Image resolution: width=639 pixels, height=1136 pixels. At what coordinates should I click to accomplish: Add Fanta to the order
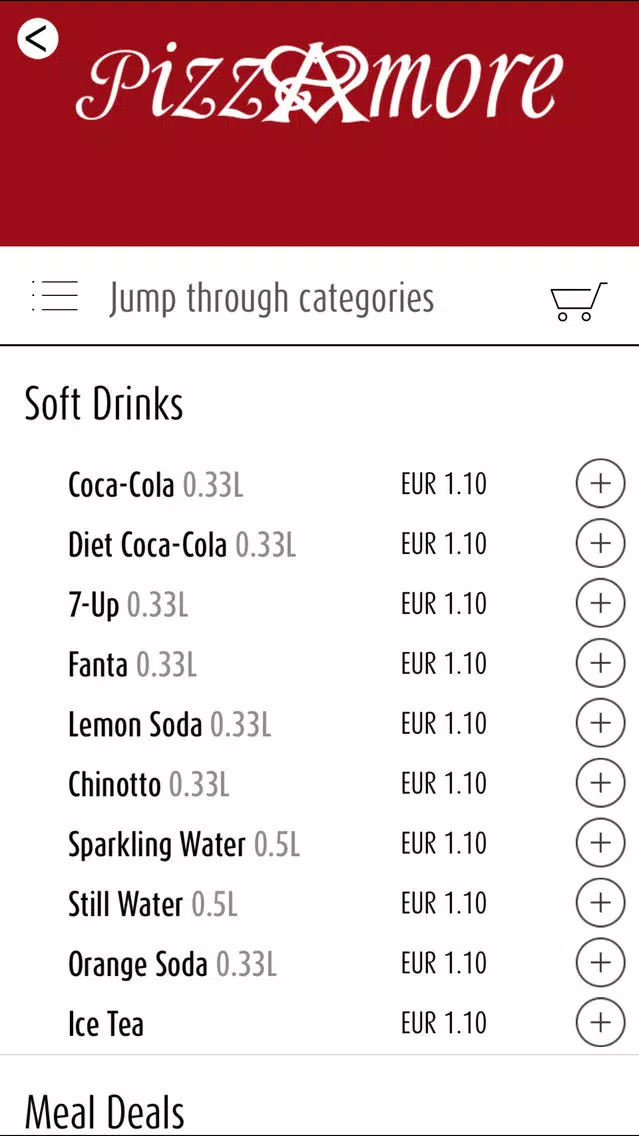tap(600, 663)
